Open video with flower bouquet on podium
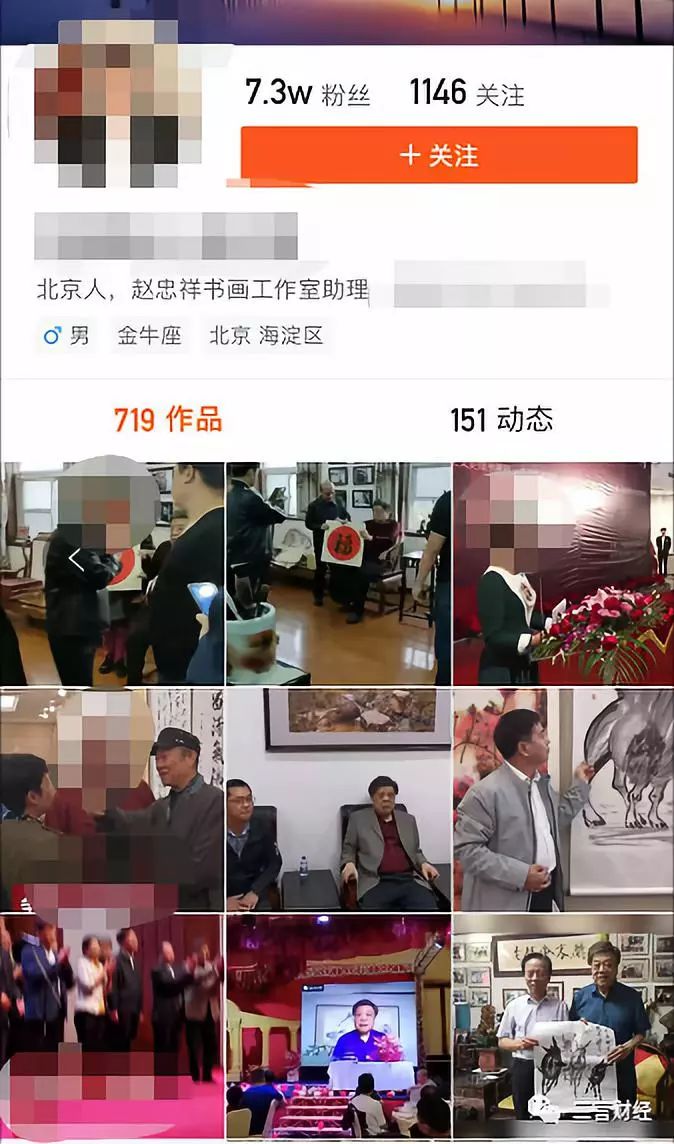This screenshot has width=674, height=1144. (562, 573)
